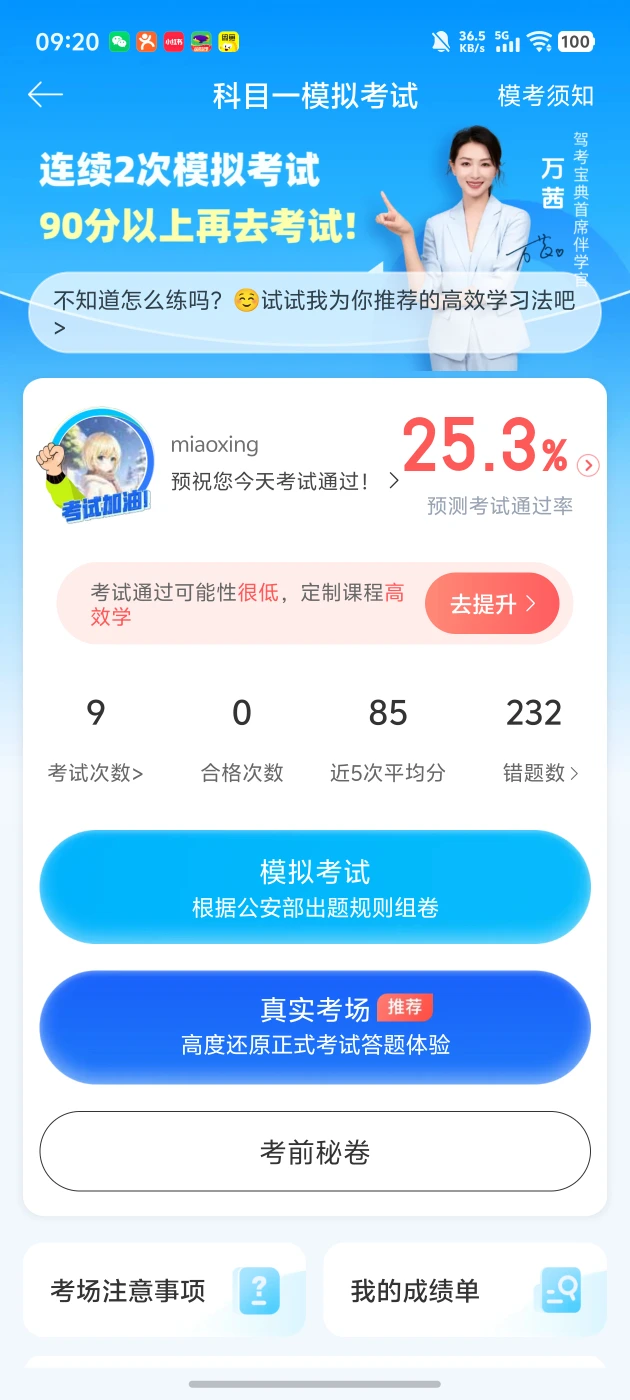View 我的成绩单 score report
This screenshot has height=1400, width=630.
tap(465, 1290)
